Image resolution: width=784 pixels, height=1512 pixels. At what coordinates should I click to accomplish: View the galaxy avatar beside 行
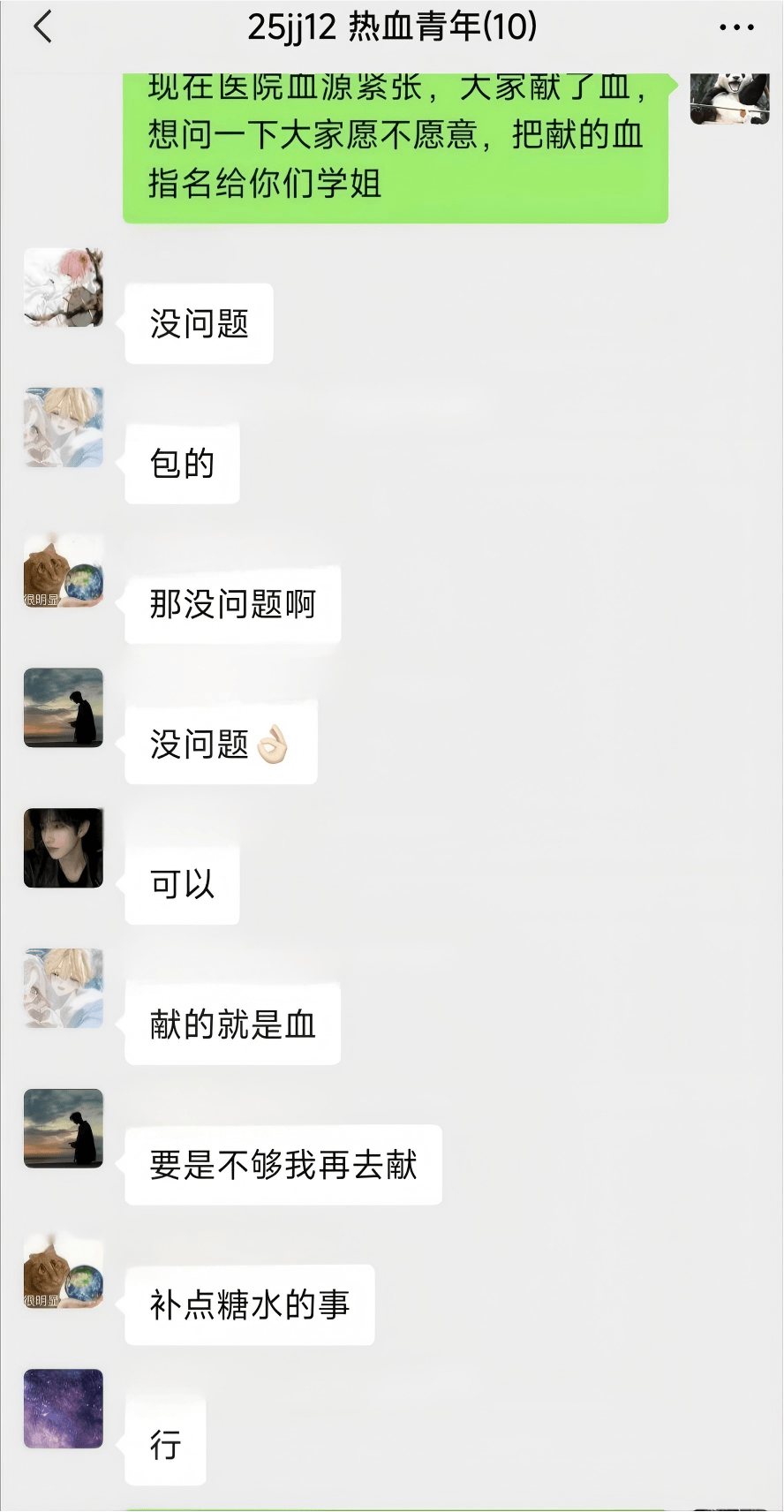(x=64, y=1409)
